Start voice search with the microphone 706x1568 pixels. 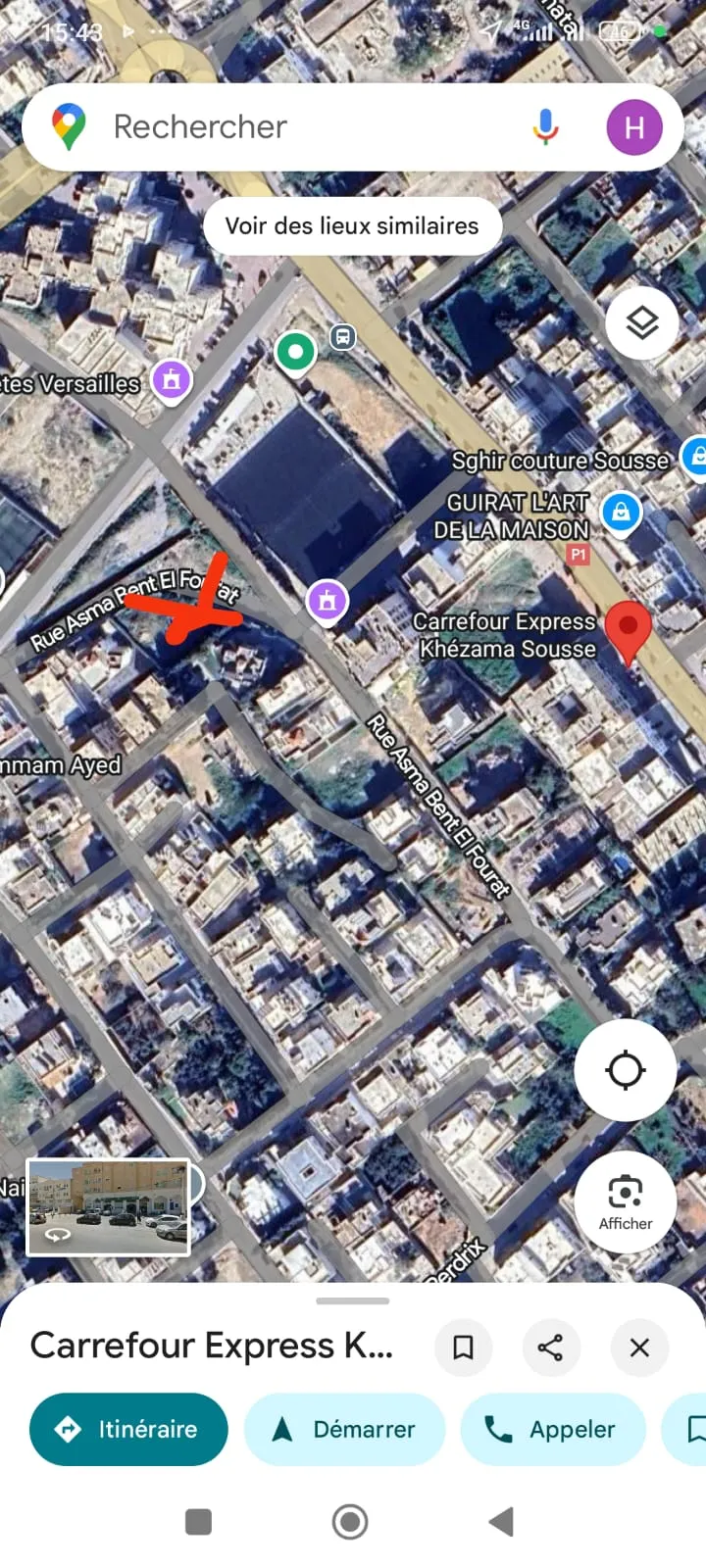click(x=546, y=127)
